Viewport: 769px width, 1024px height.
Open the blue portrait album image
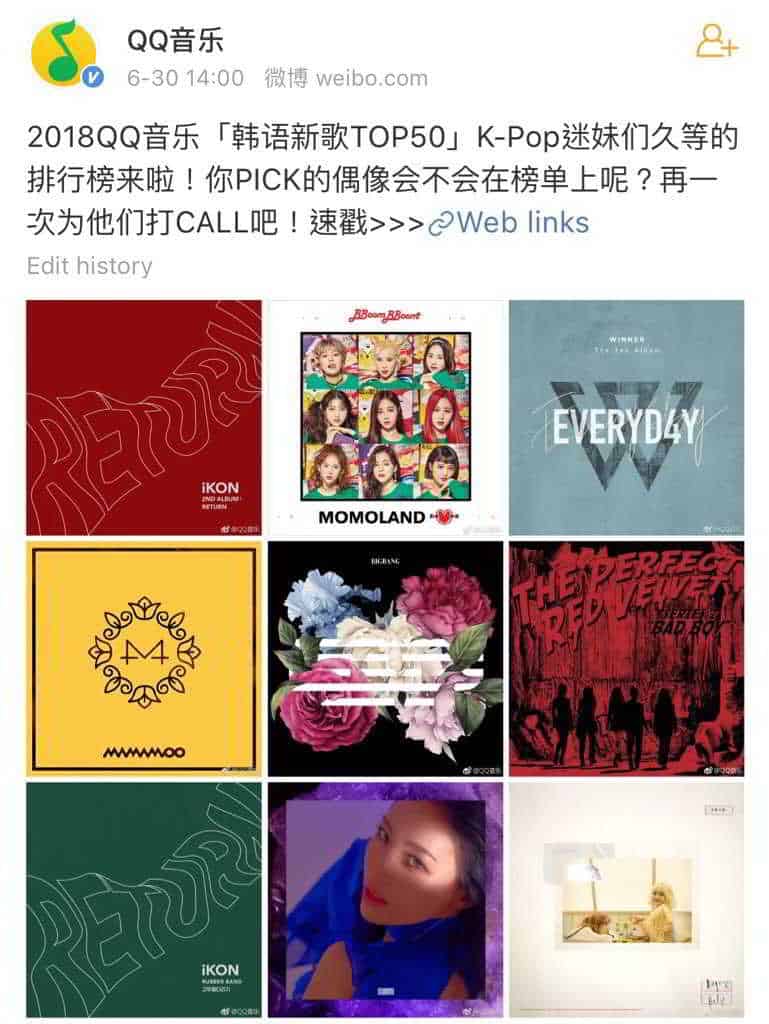pyautogui.click(x=385, y=900)
